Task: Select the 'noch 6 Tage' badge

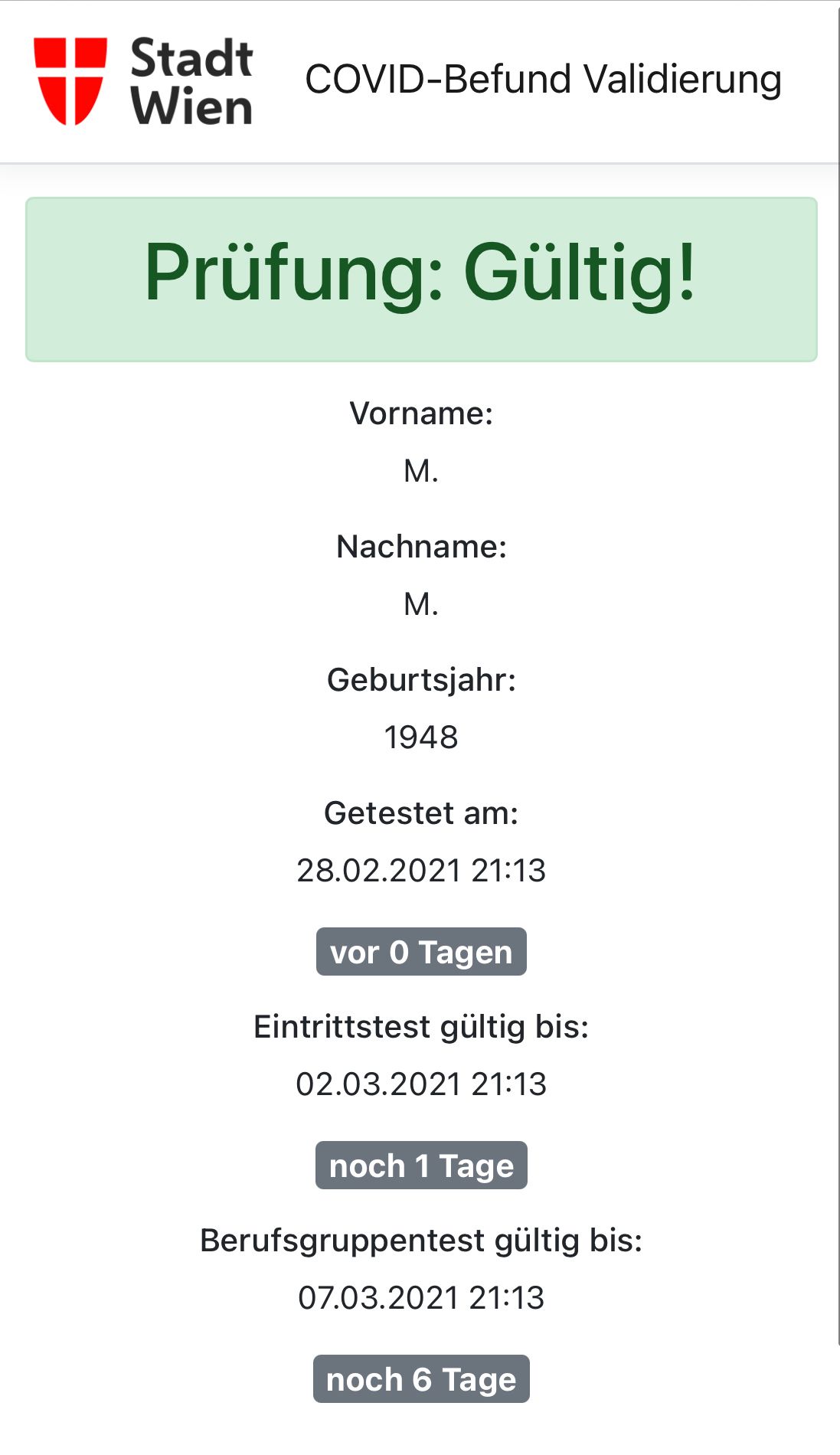Action: tap(420, 1378)
